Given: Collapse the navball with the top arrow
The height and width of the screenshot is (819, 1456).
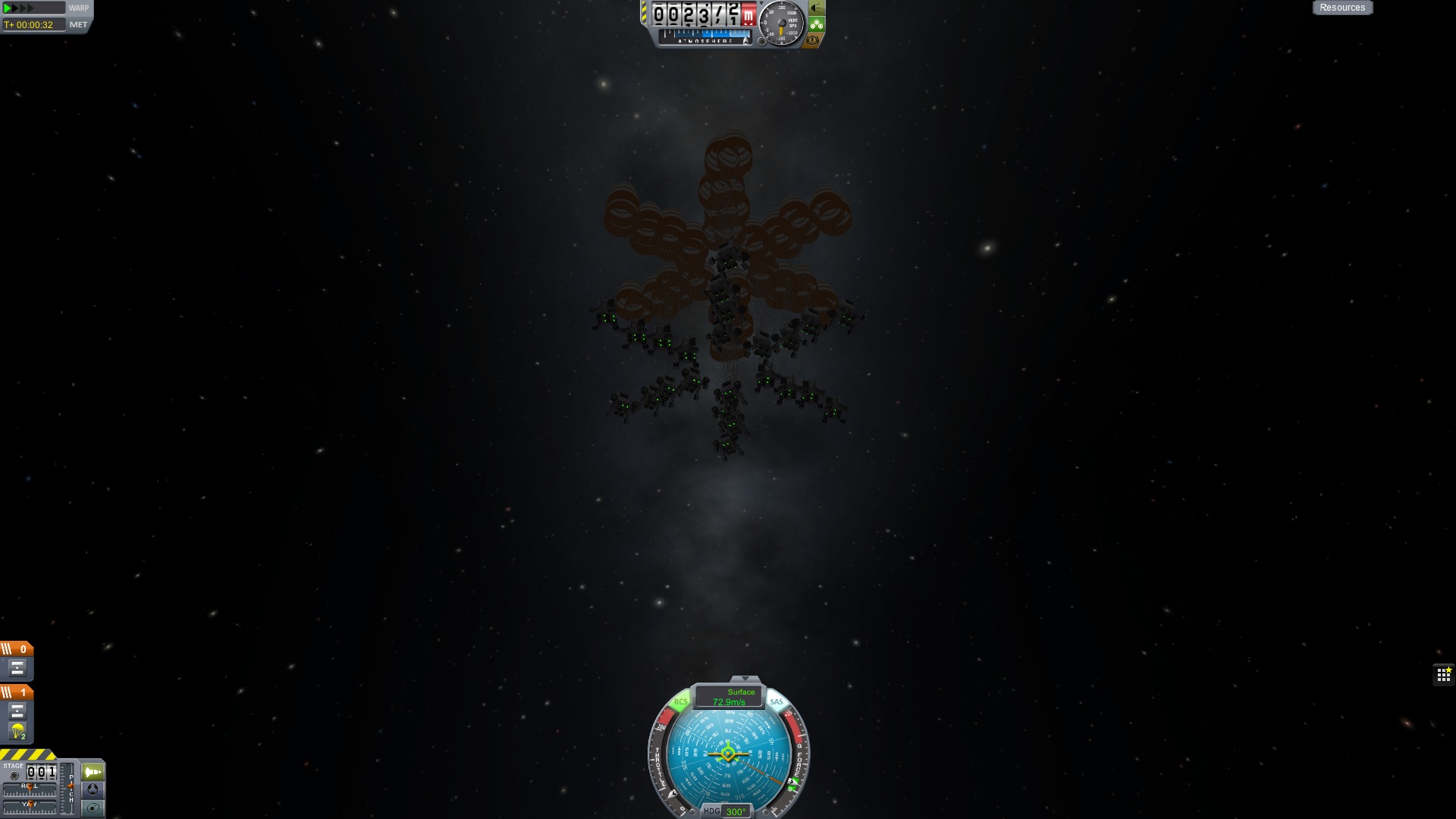Looking at the screenshot, I should click(745, 679).
